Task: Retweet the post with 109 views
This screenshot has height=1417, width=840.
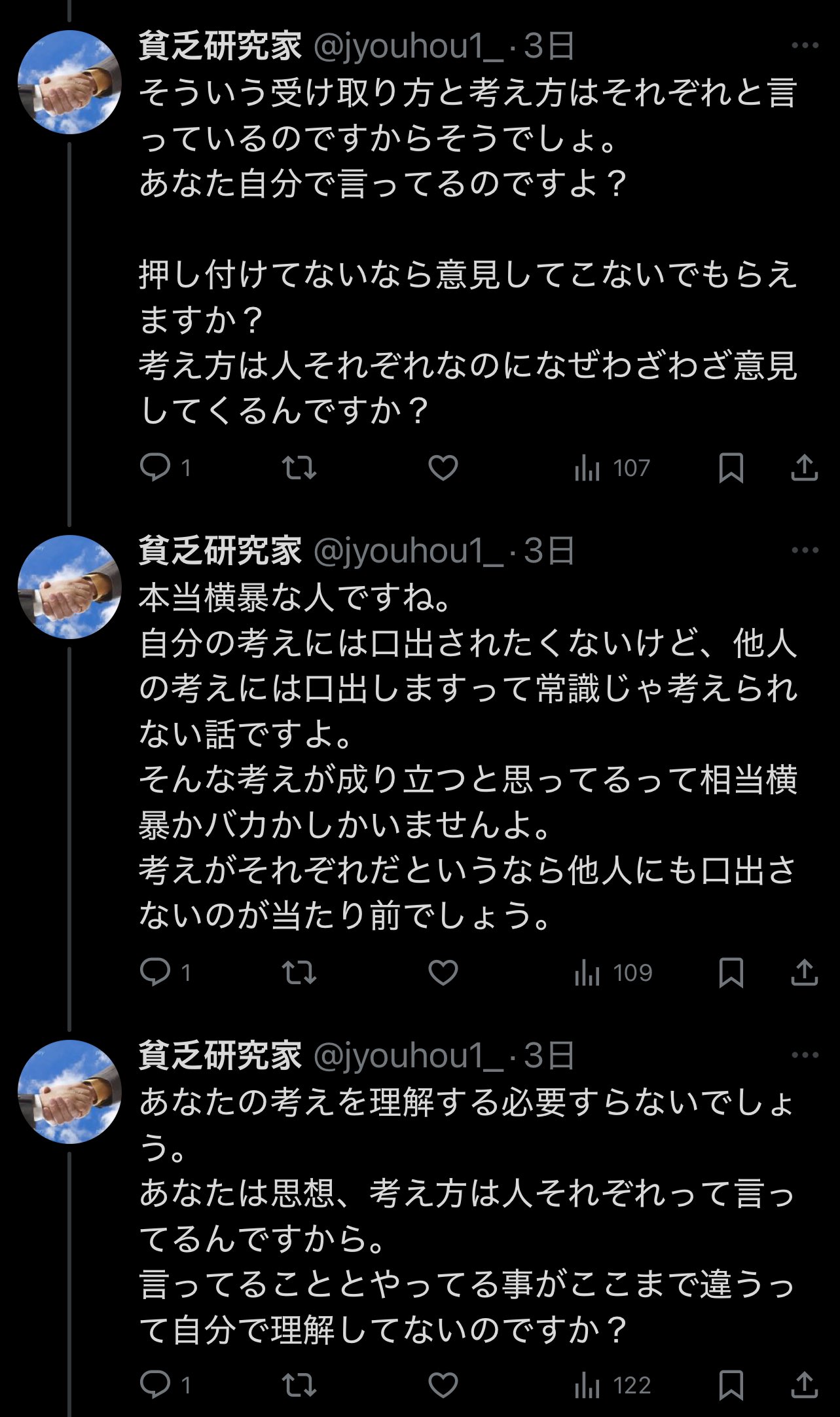Action: coord(299,972)
